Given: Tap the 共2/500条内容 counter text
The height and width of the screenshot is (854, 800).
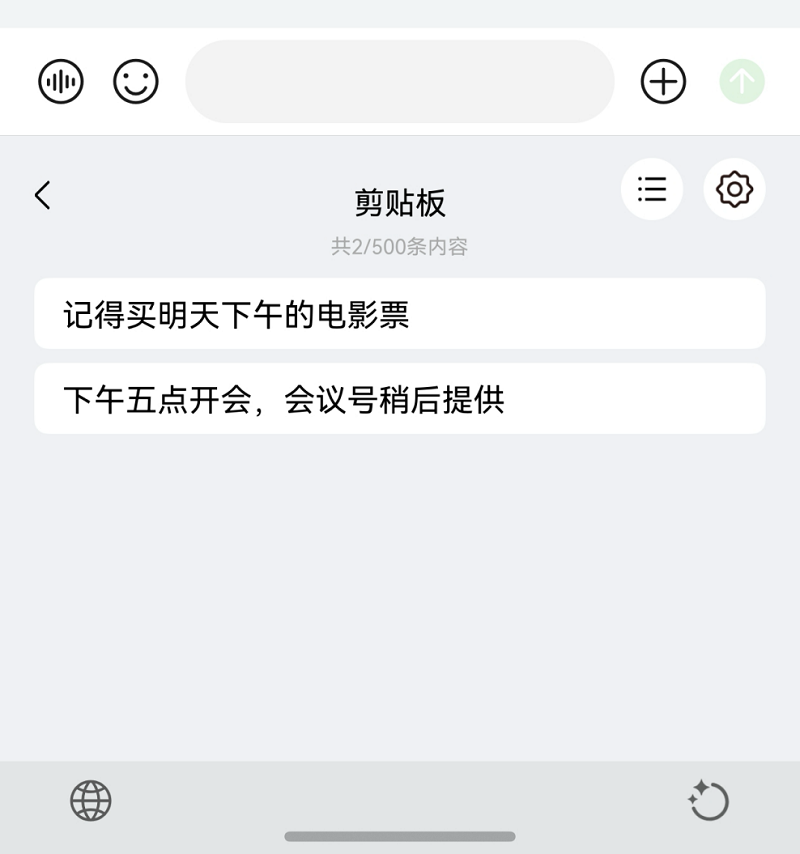Looking at the screenshot, I should click(x=400, y=247).
